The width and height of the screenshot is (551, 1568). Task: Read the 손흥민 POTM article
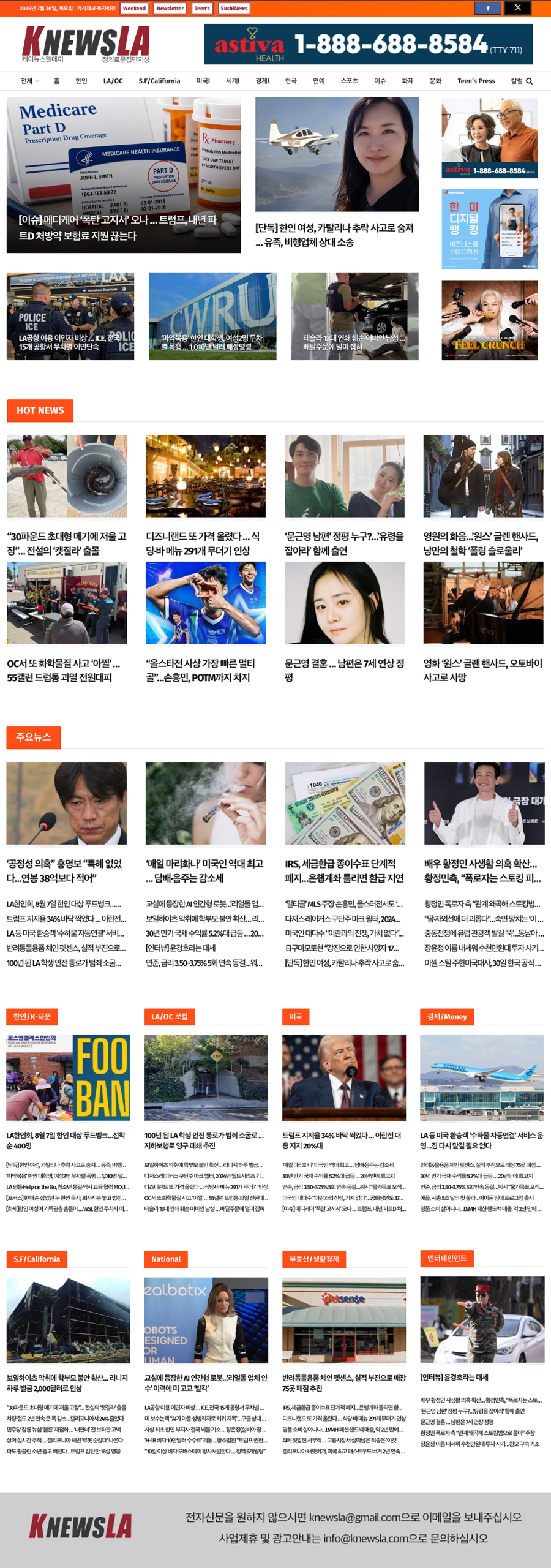pyautogui.click(x=200, y=670)
